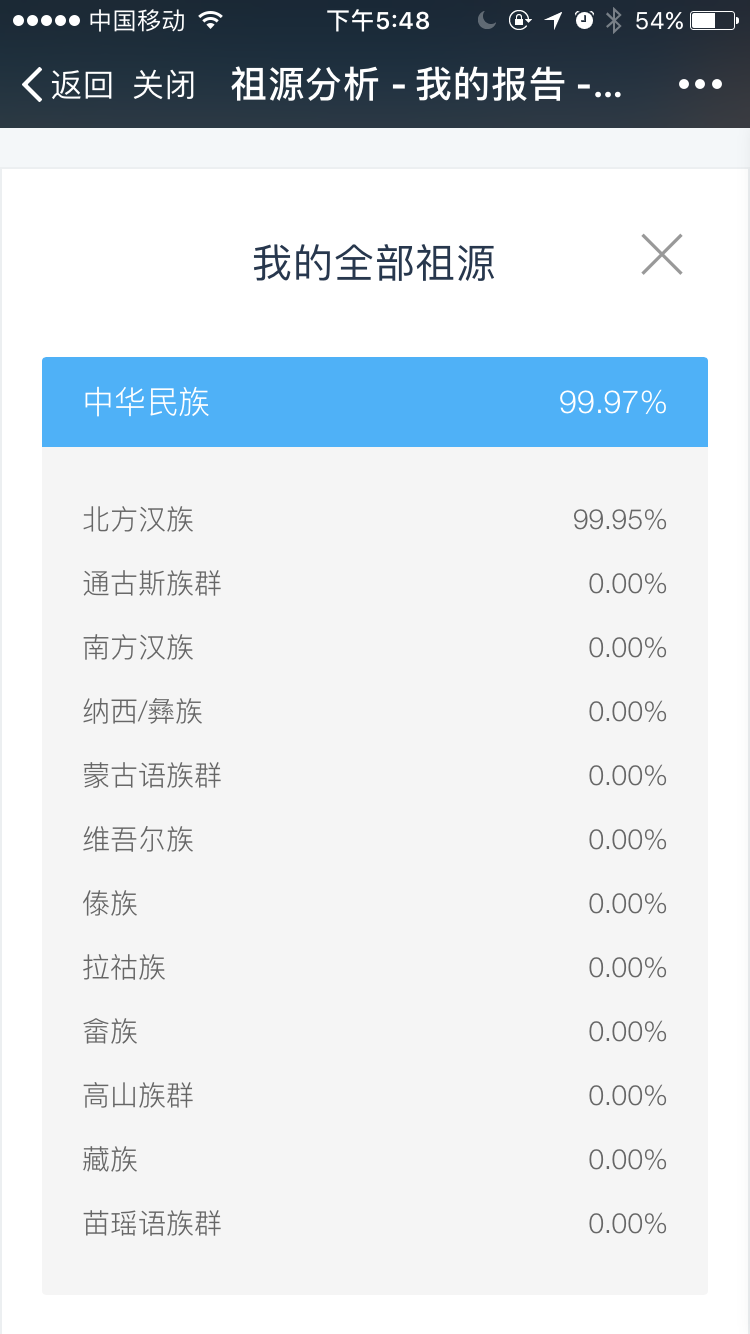The height and width of the screenshot is (1334, 750).
Task: Tap 关闭 to close the webpage
Action: click(164, 85)
